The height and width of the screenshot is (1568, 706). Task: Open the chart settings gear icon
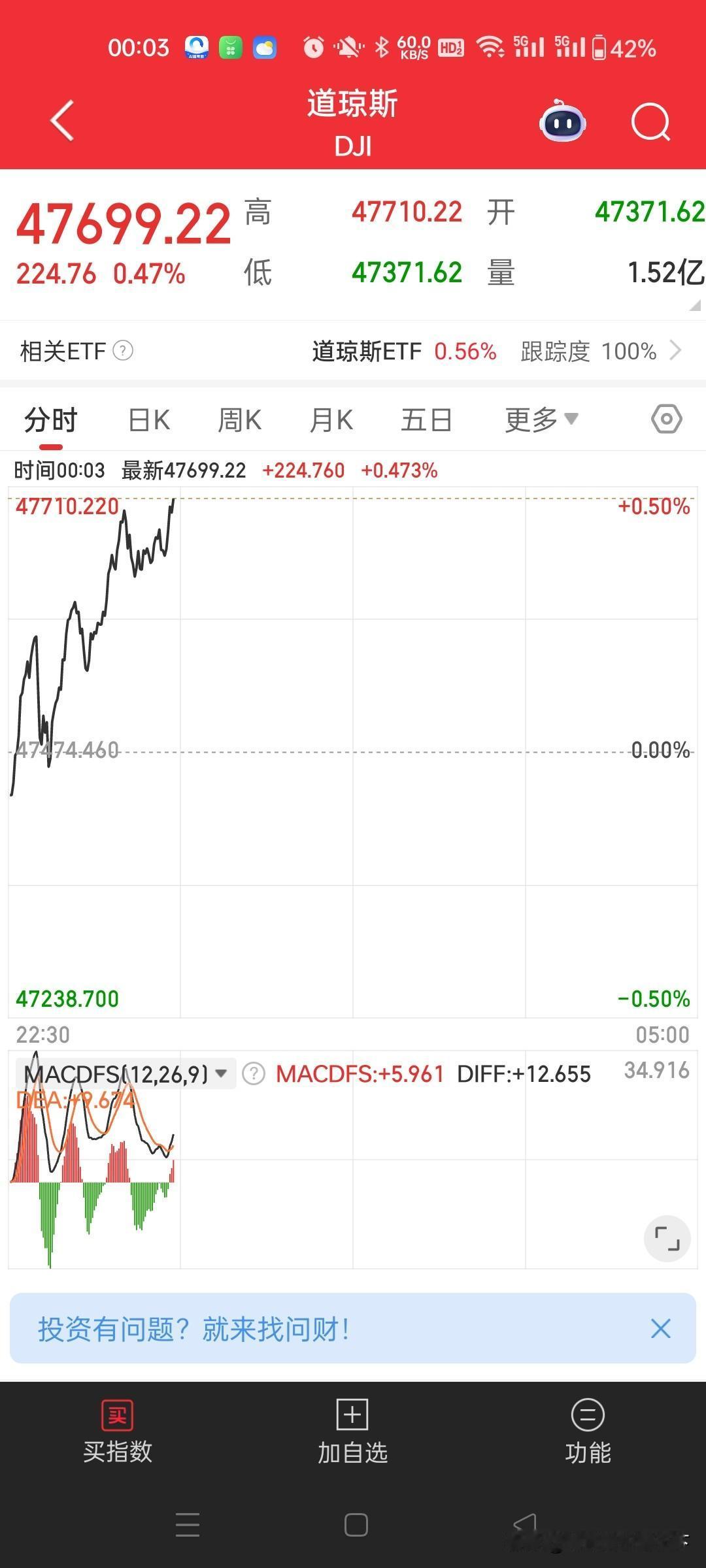click(666, 419)
